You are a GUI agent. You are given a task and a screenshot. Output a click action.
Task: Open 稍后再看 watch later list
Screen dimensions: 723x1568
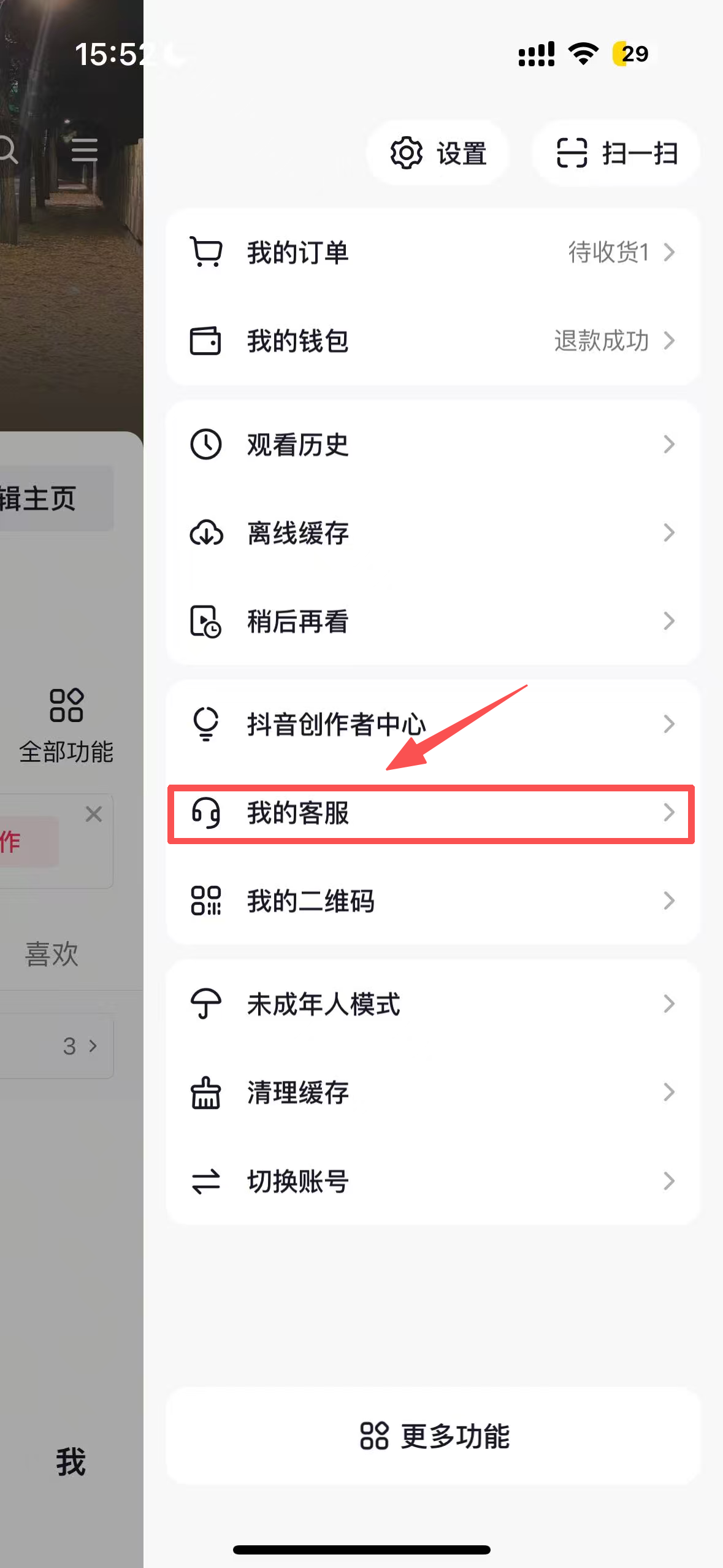(x=432, y=621)
